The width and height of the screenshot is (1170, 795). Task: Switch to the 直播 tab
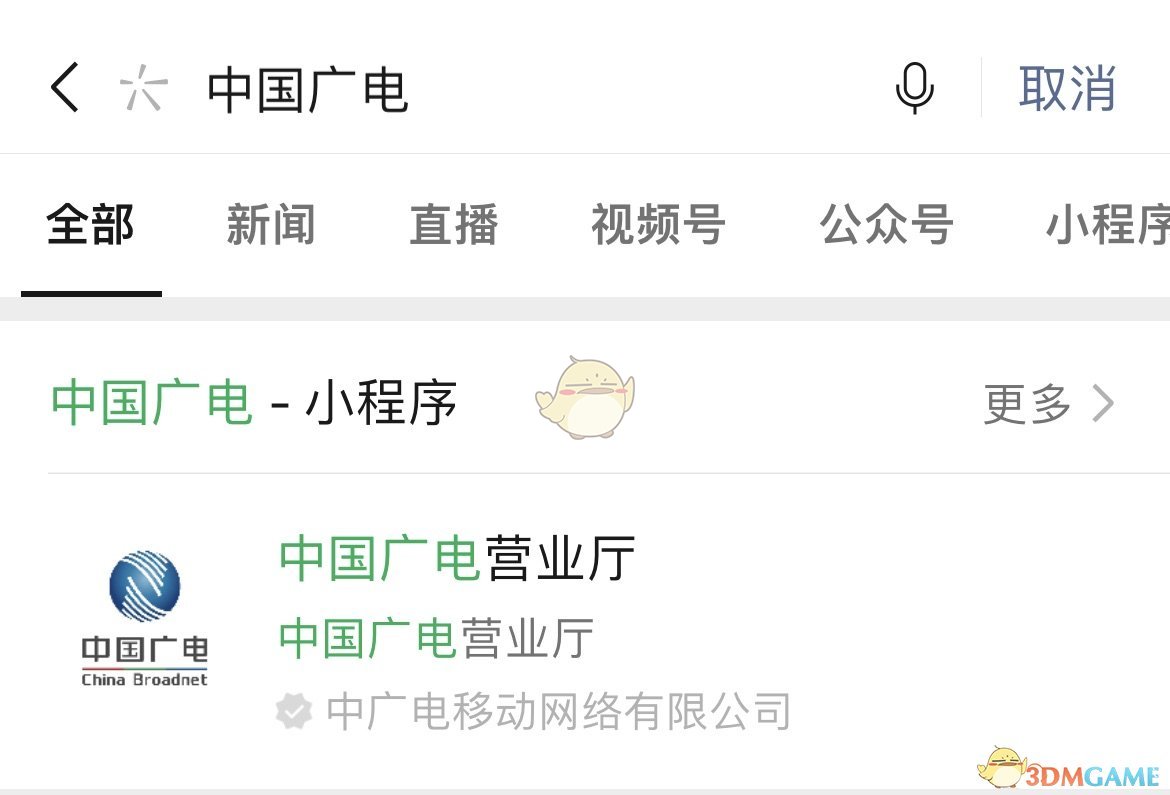click(453, 225)
